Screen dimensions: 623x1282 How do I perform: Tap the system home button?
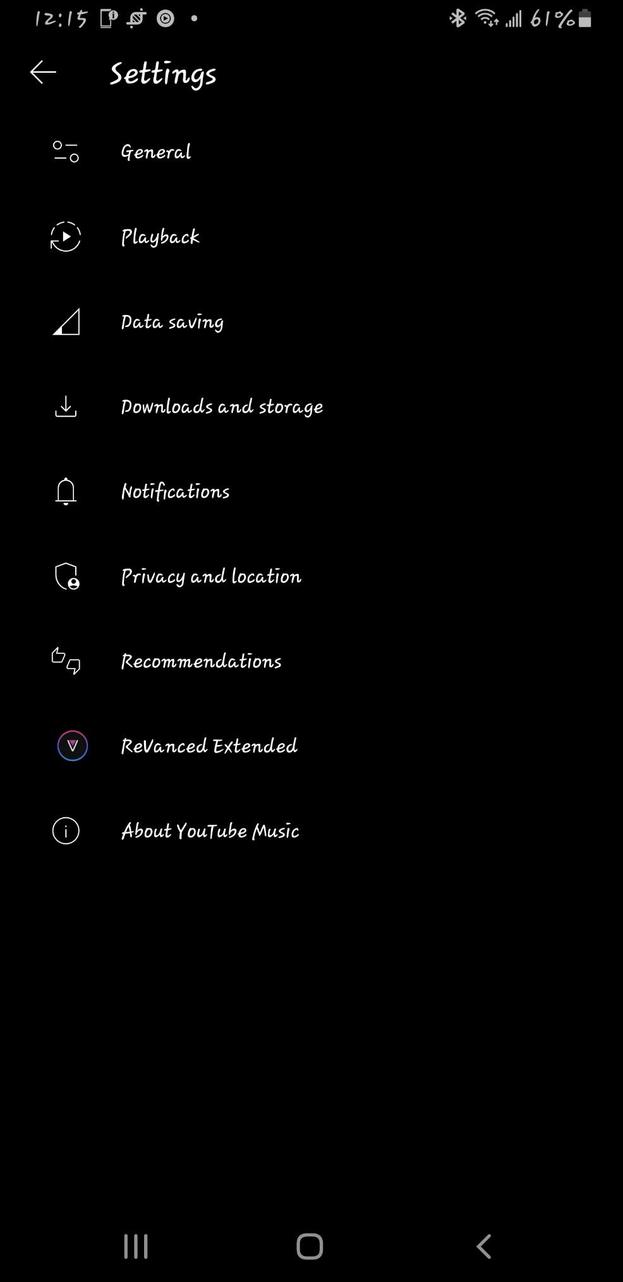point(310,1246)
